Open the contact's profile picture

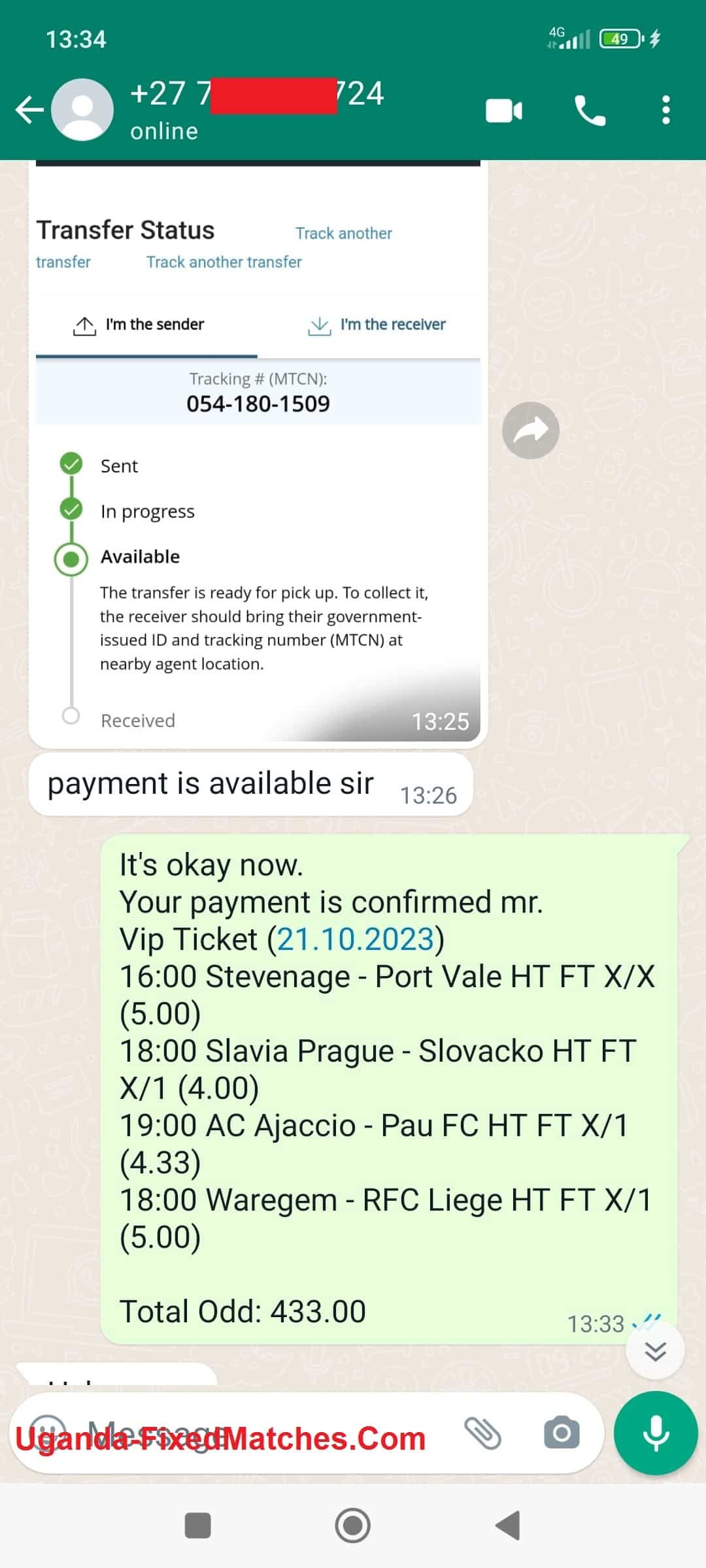82,110
